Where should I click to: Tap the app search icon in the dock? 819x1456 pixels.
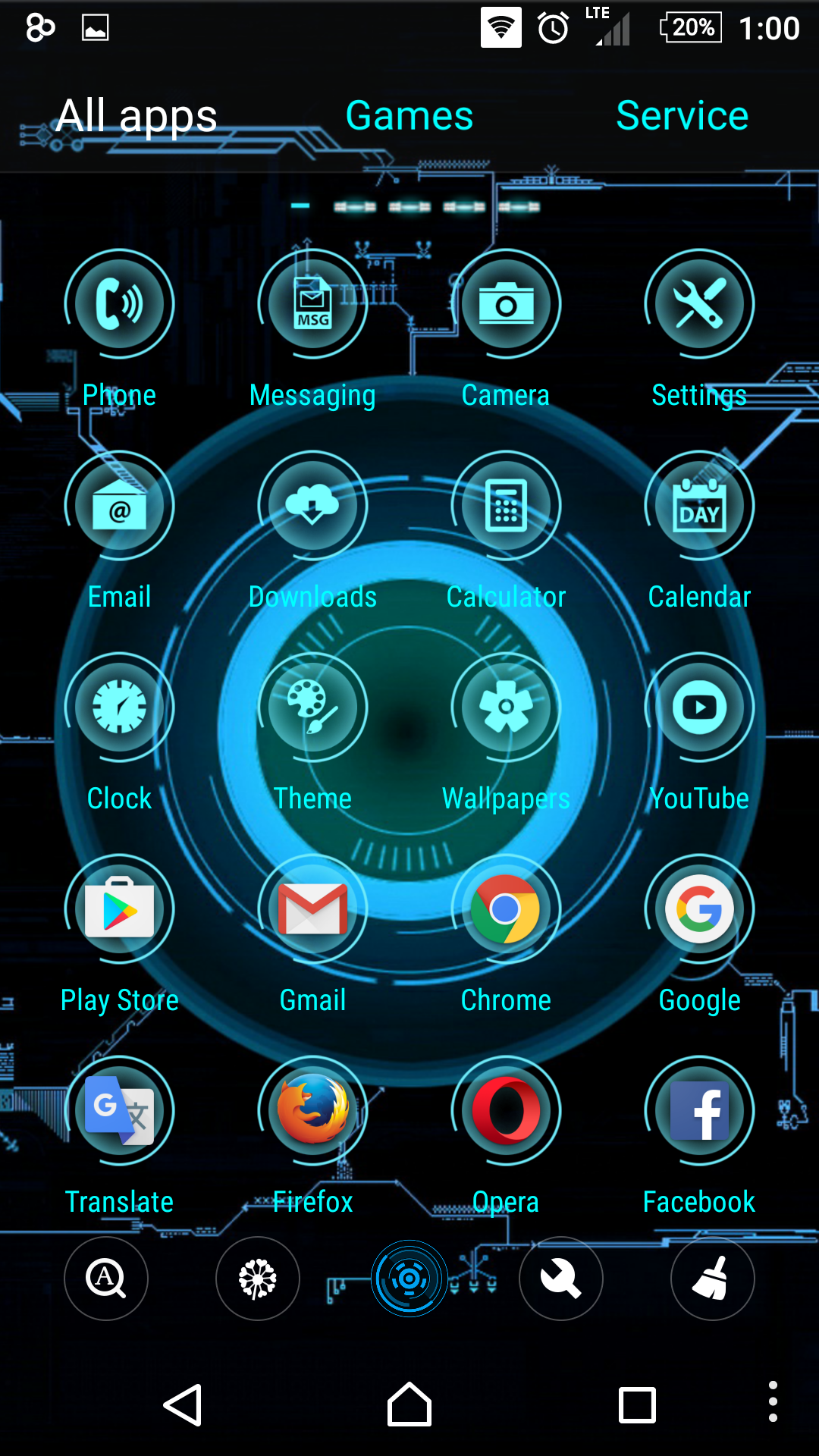point(106,1279)
